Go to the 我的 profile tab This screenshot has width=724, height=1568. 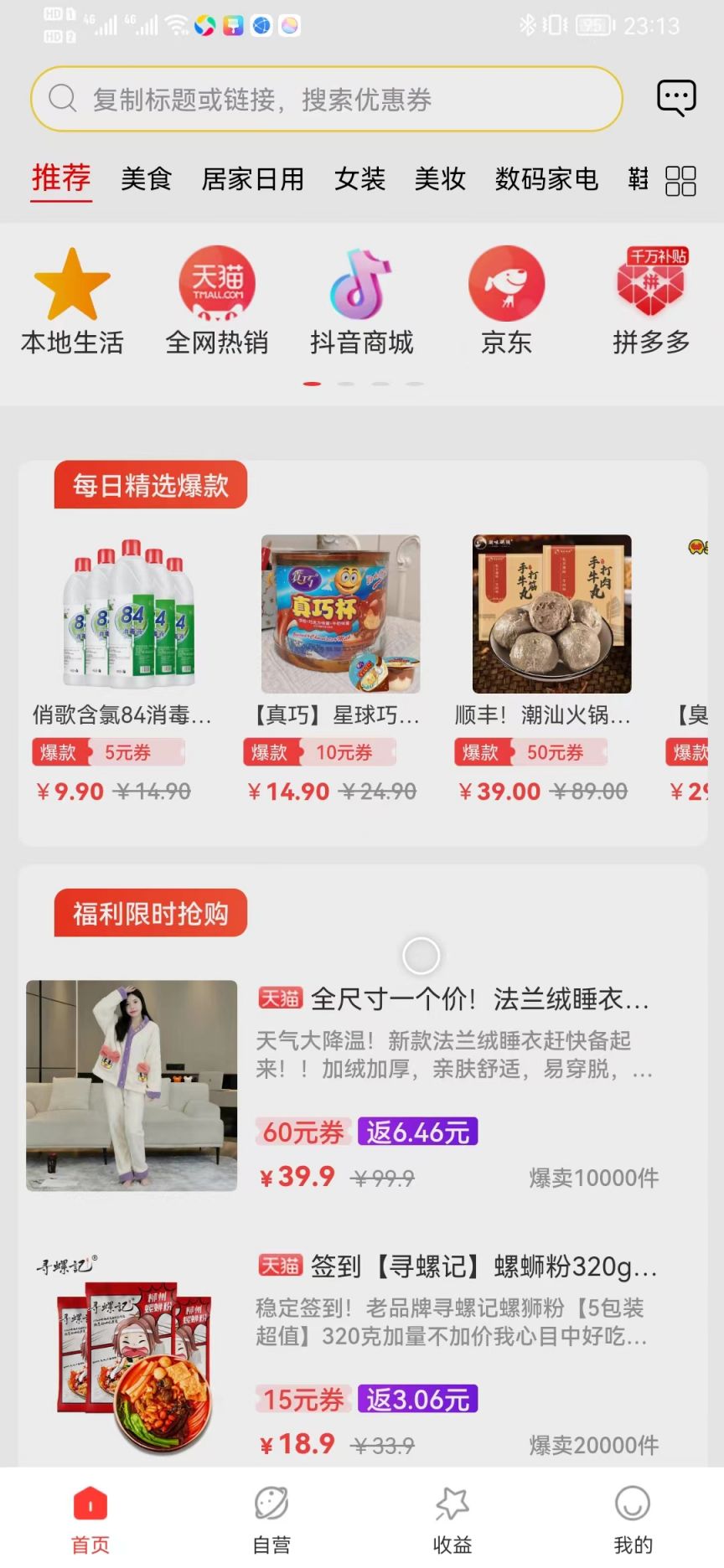coord(633,1518)
